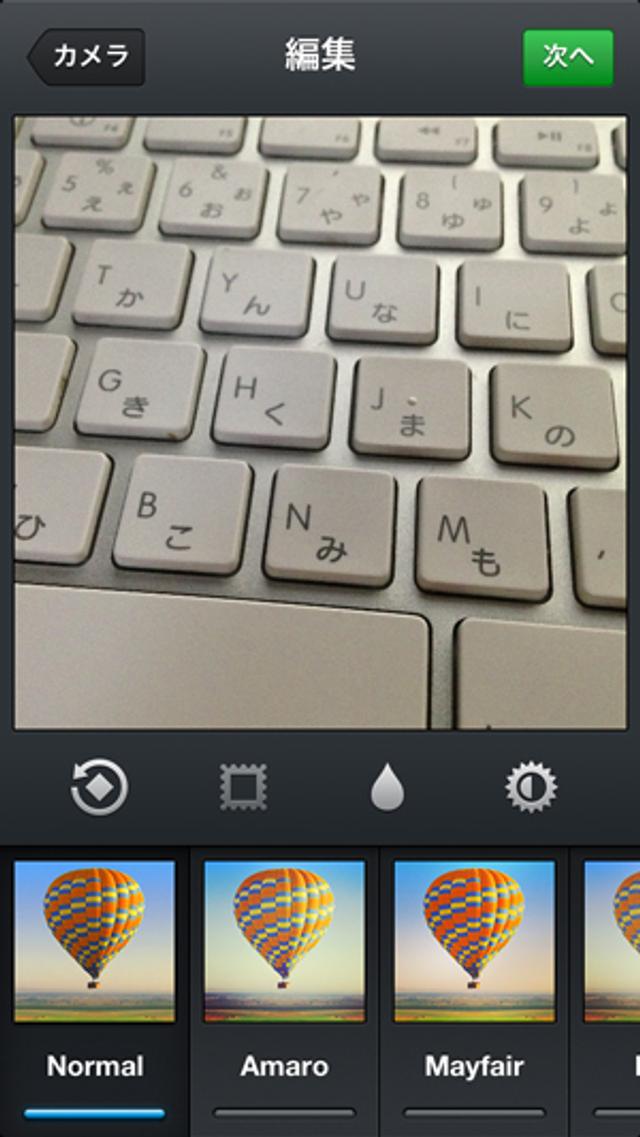The height and width of the screenshot is (1137, 640).
Task: Go back to the カメラ screen
Action: click(88, 56)
